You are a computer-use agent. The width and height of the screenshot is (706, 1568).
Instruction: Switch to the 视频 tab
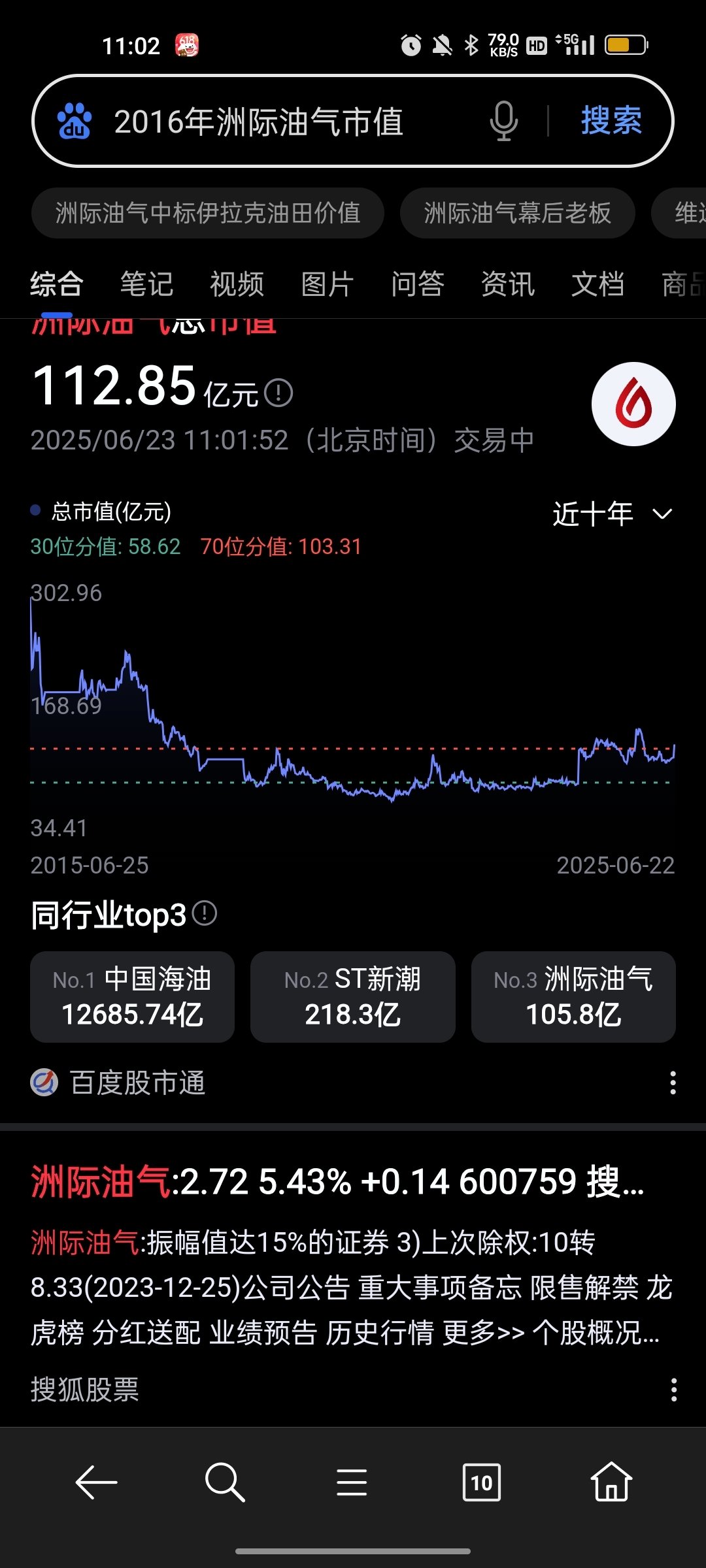[x=237, y=284]
